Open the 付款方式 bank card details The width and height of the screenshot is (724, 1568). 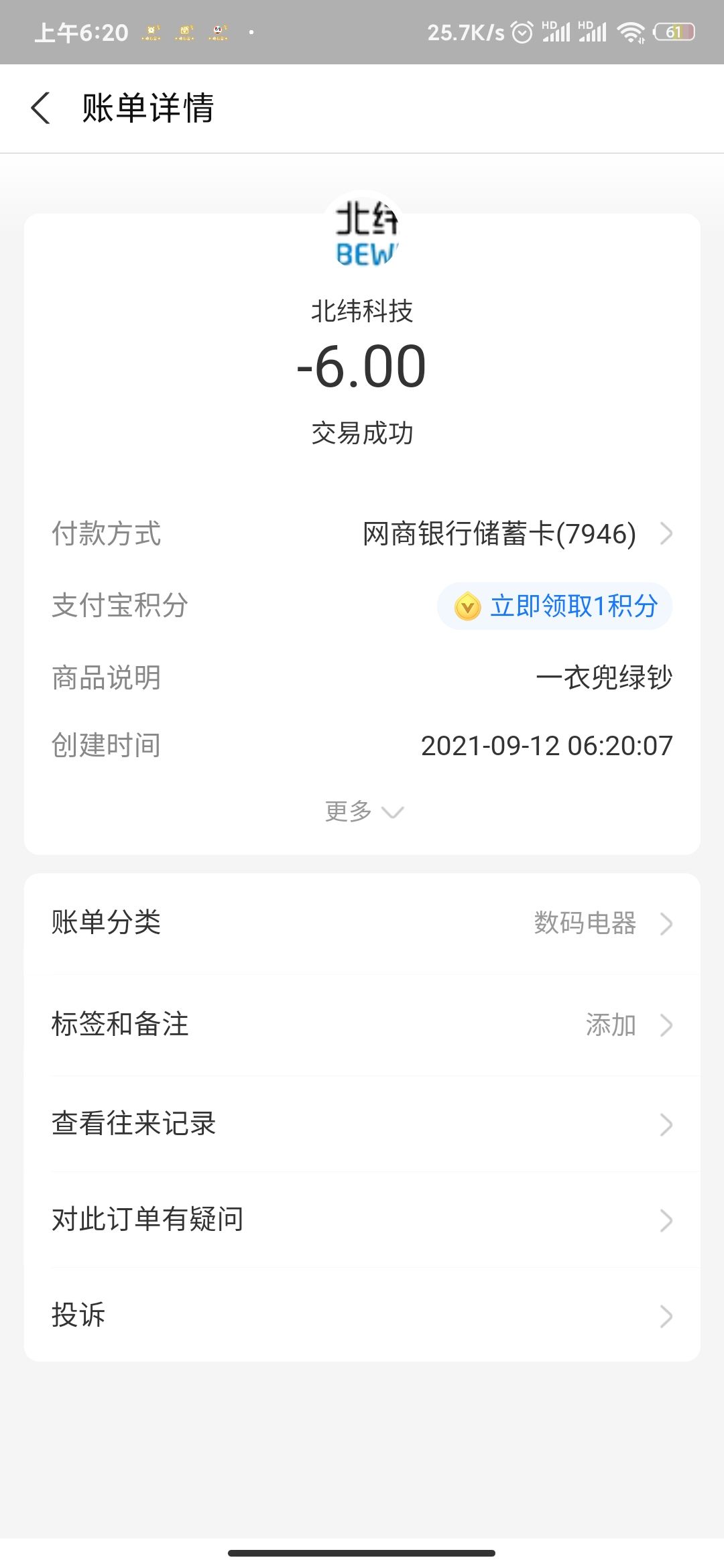click(x=362, y=533)
